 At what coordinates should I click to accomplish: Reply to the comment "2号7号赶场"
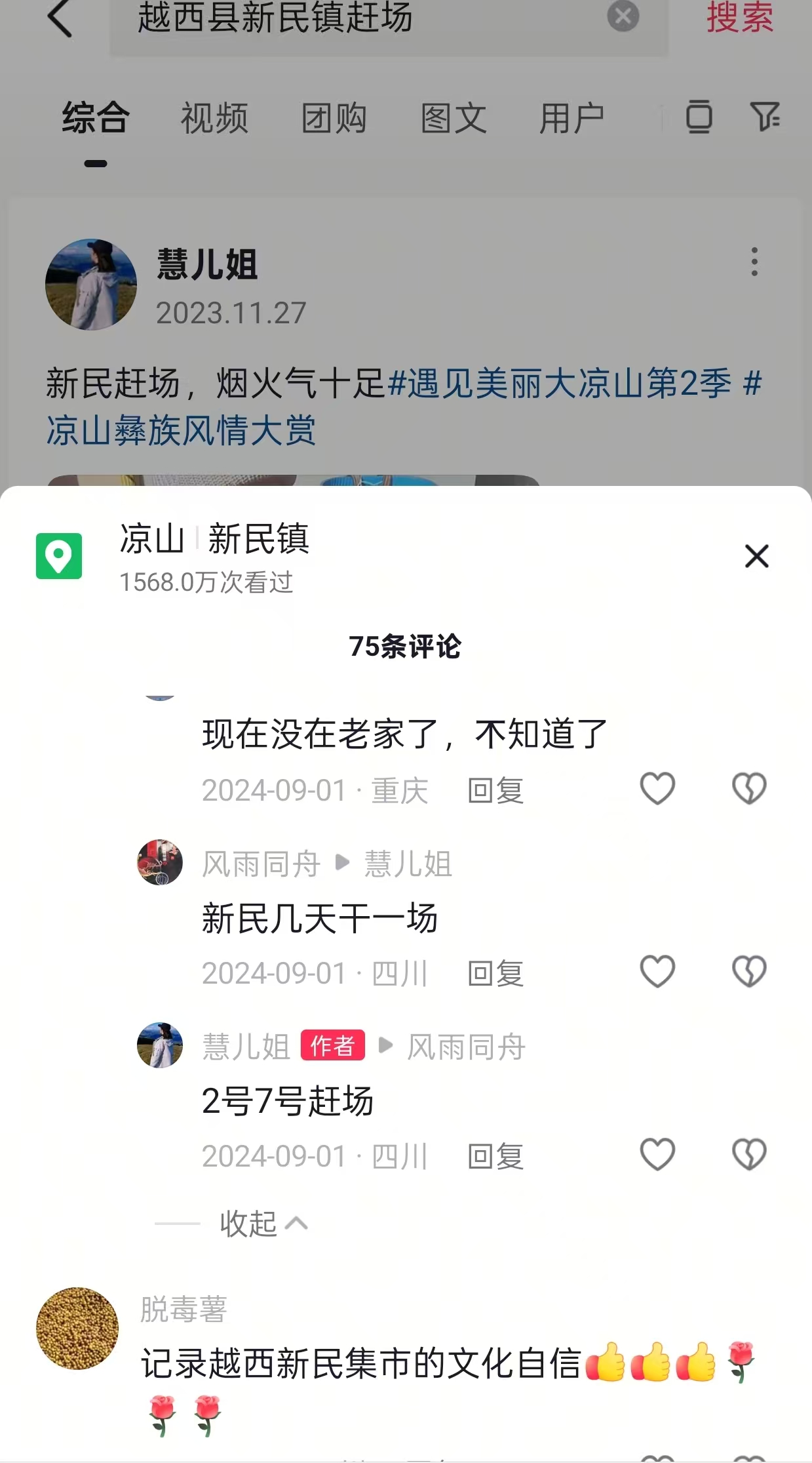(495, 1156)
